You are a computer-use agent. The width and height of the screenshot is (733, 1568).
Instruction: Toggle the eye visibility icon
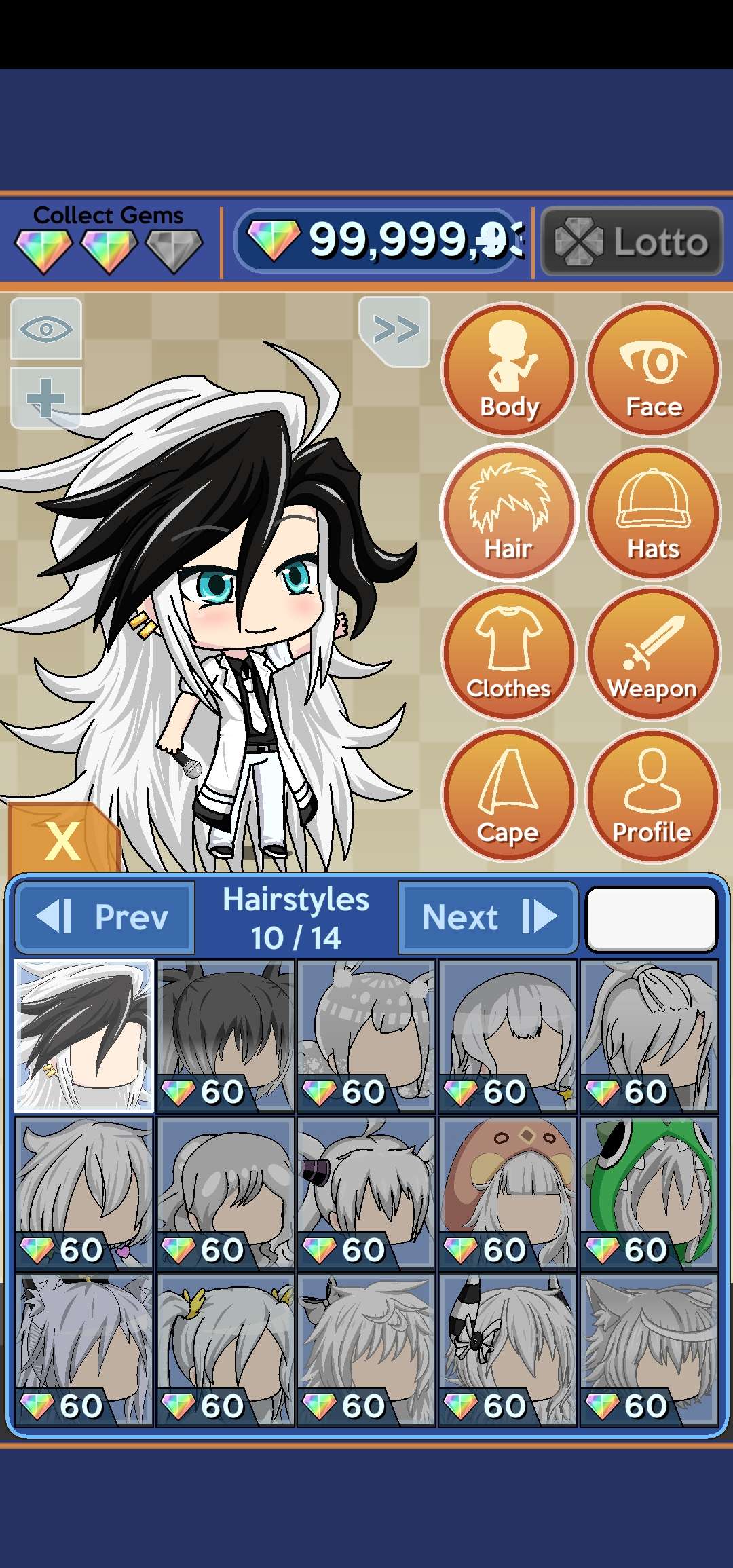tap(45, 329)
